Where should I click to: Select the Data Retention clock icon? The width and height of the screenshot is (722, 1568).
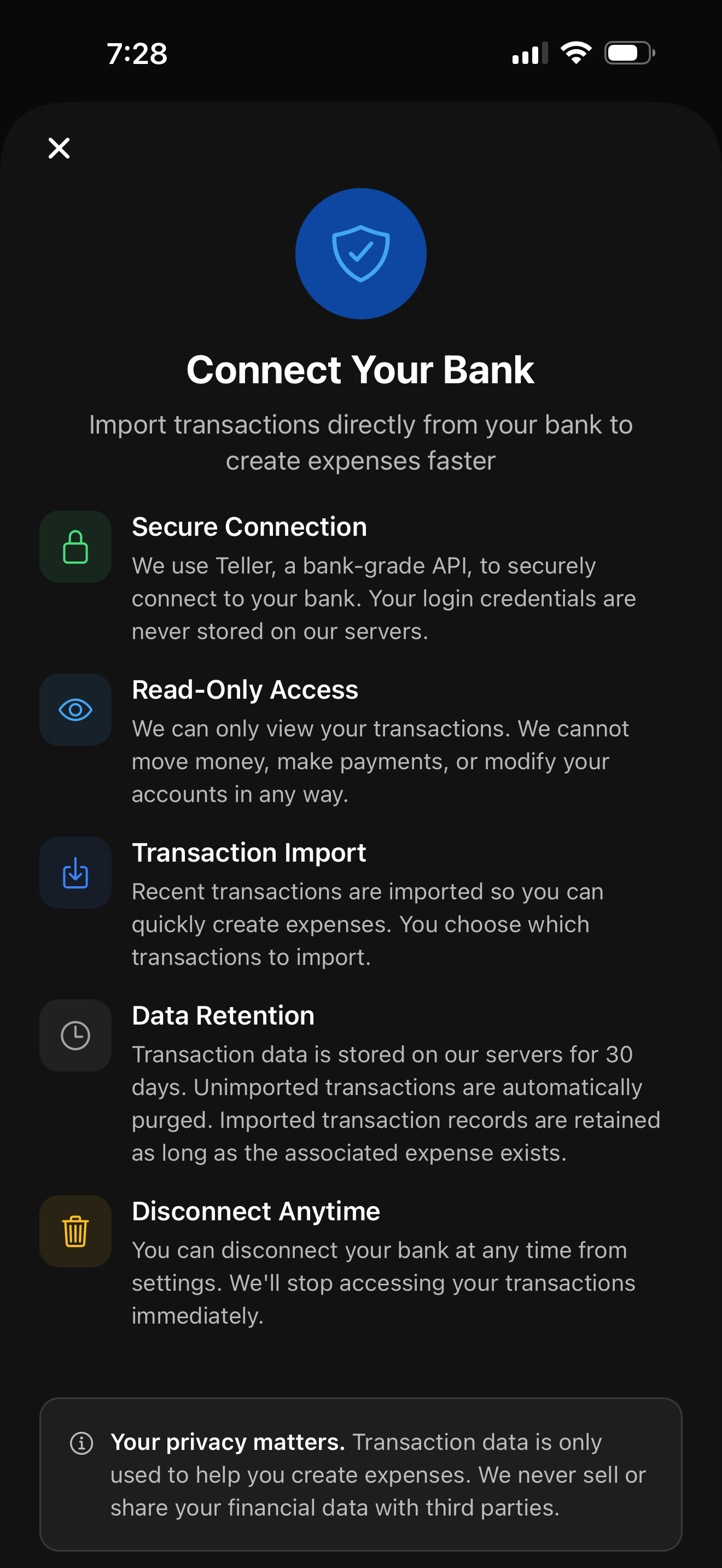75,1035
